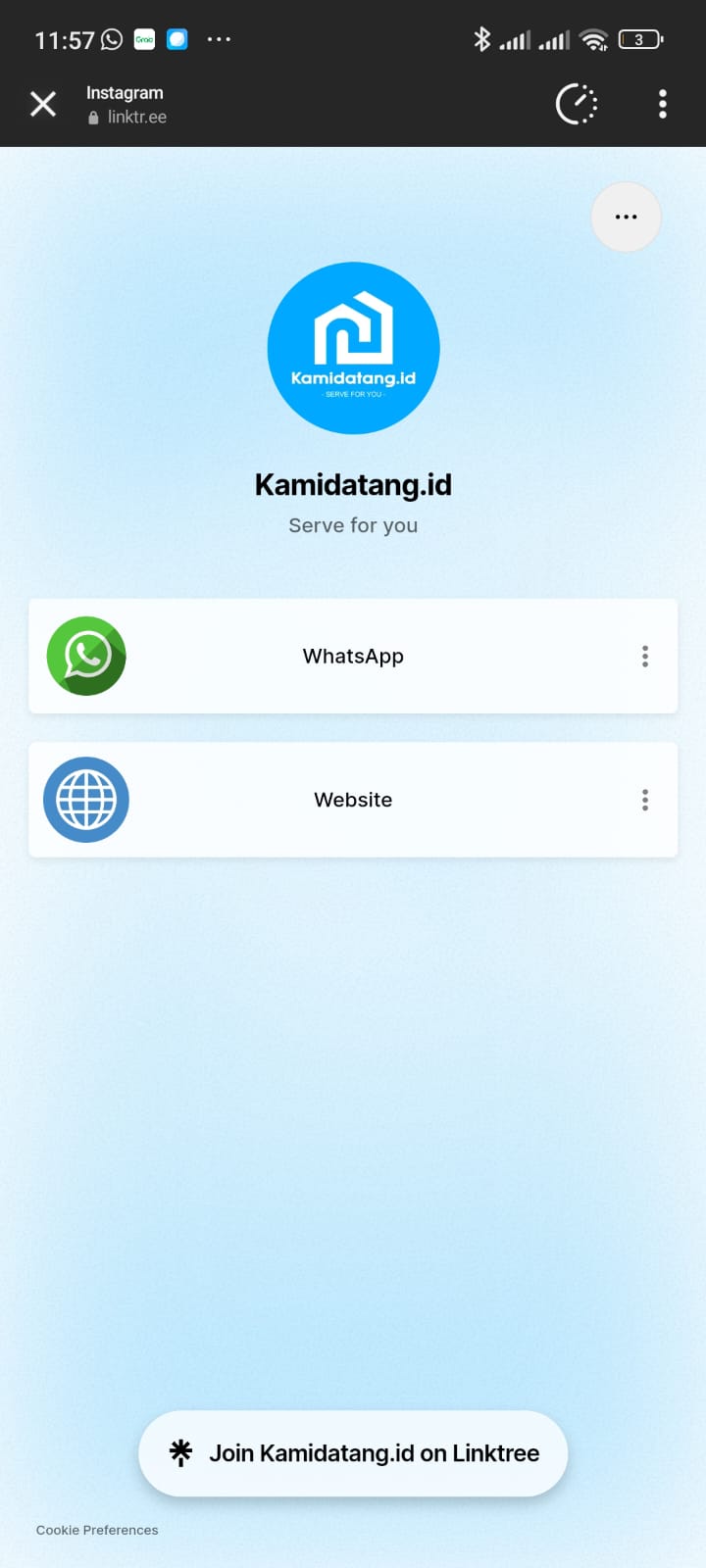Open options for the Website link

tap(645, 801)
